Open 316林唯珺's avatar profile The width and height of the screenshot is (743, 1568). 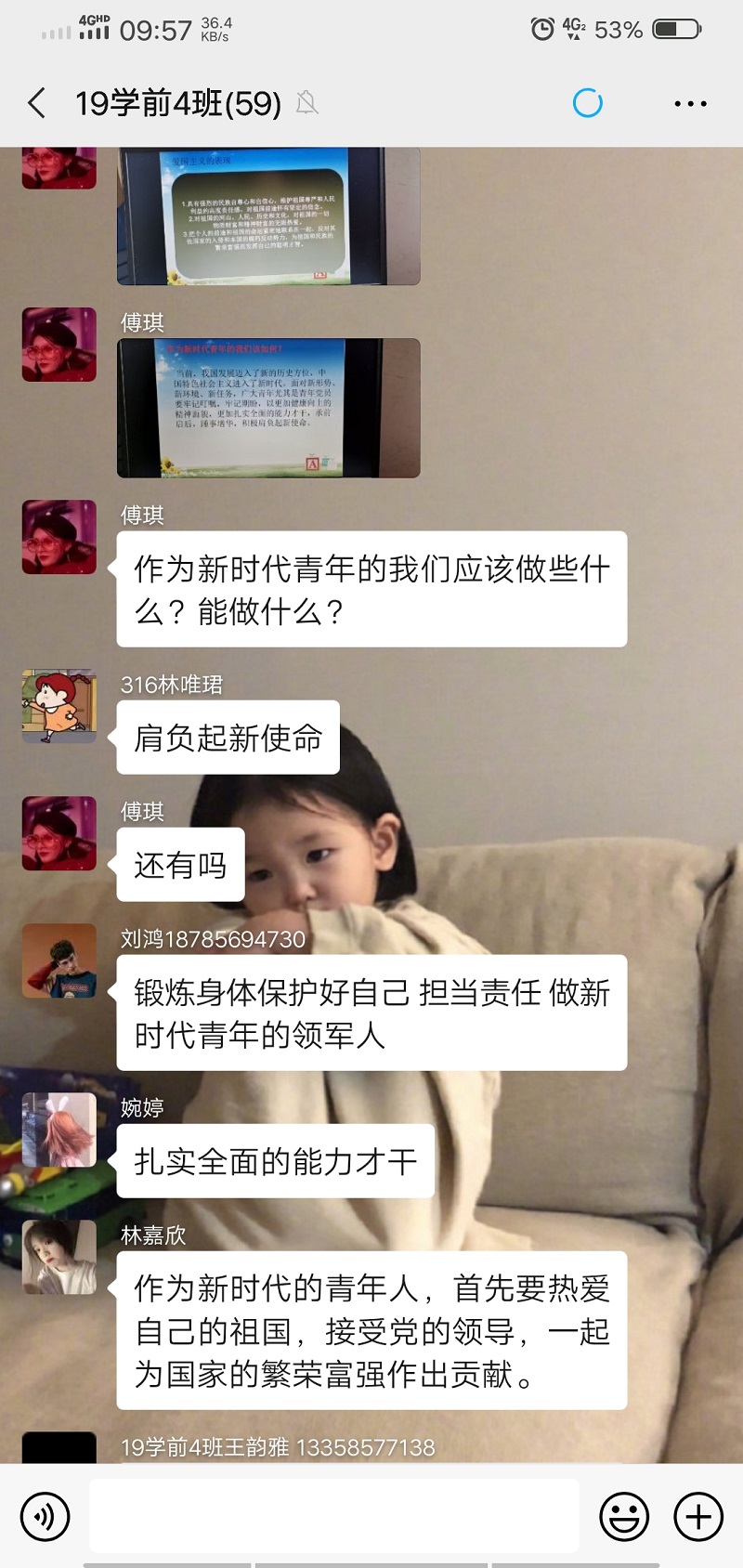(x=59, y=706)
